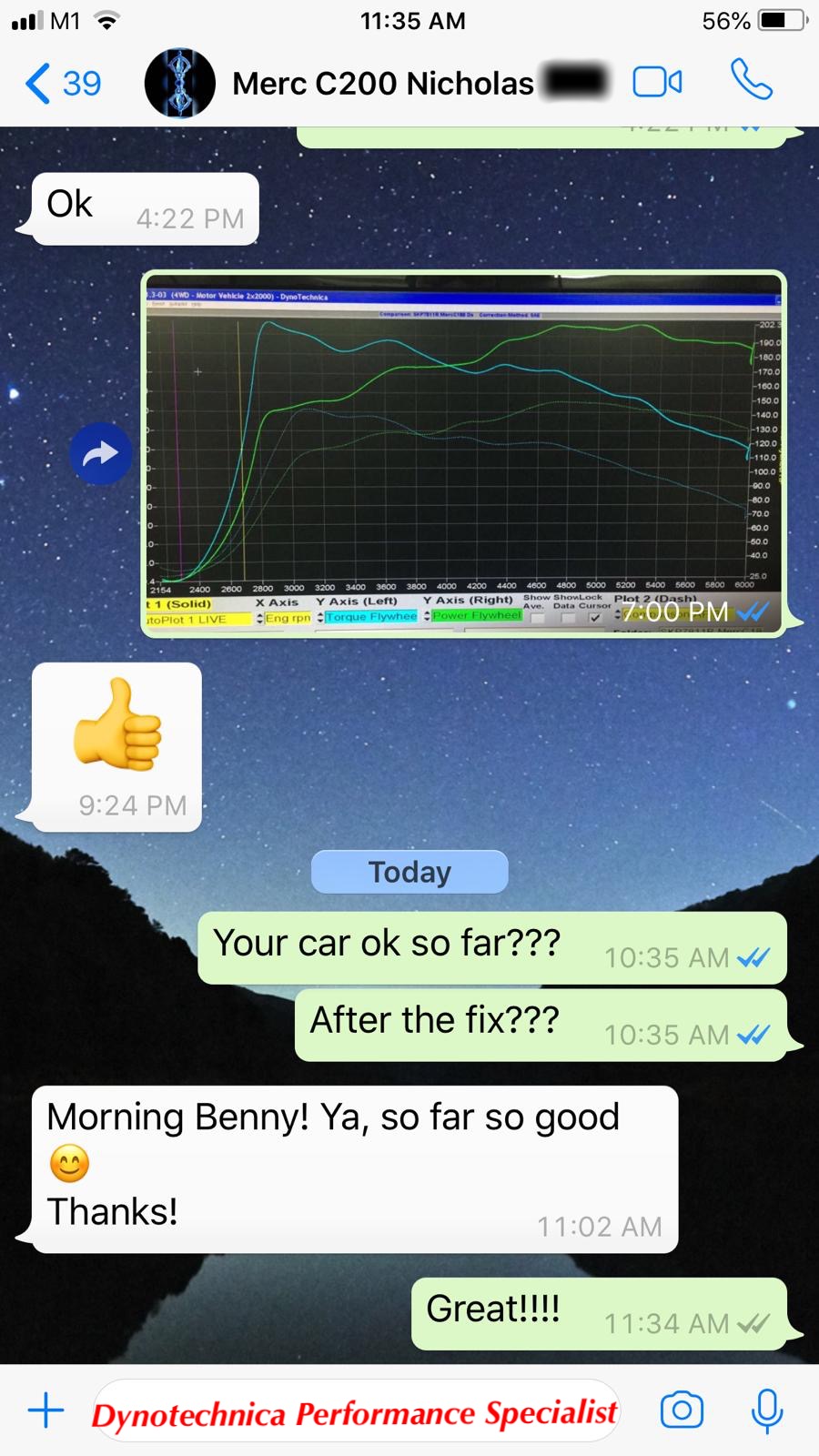
Task: Forward the dyno graph image
Action: (x=100, y=453)
